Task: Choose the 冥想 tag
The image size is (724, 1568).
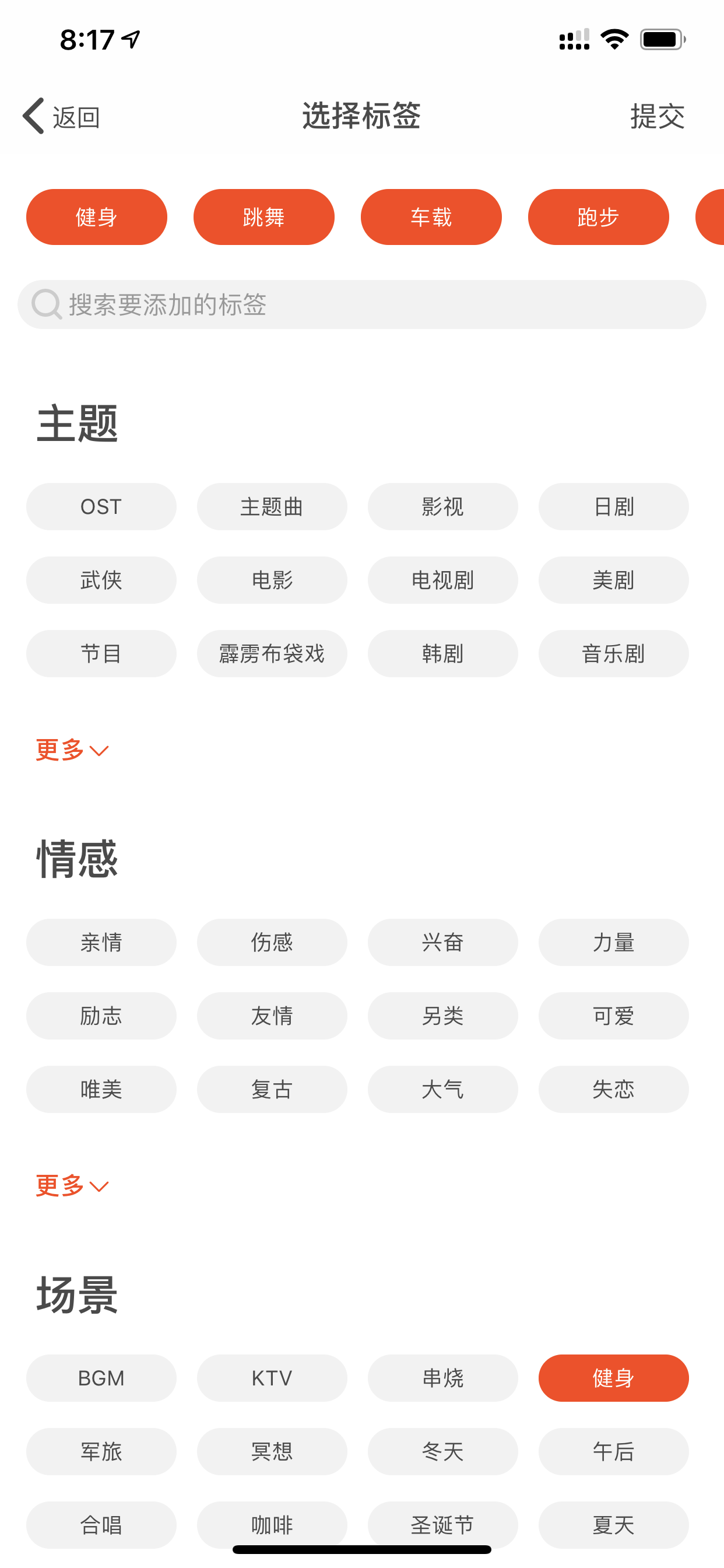Action: pyautogui.click(x=272, y=1452)
